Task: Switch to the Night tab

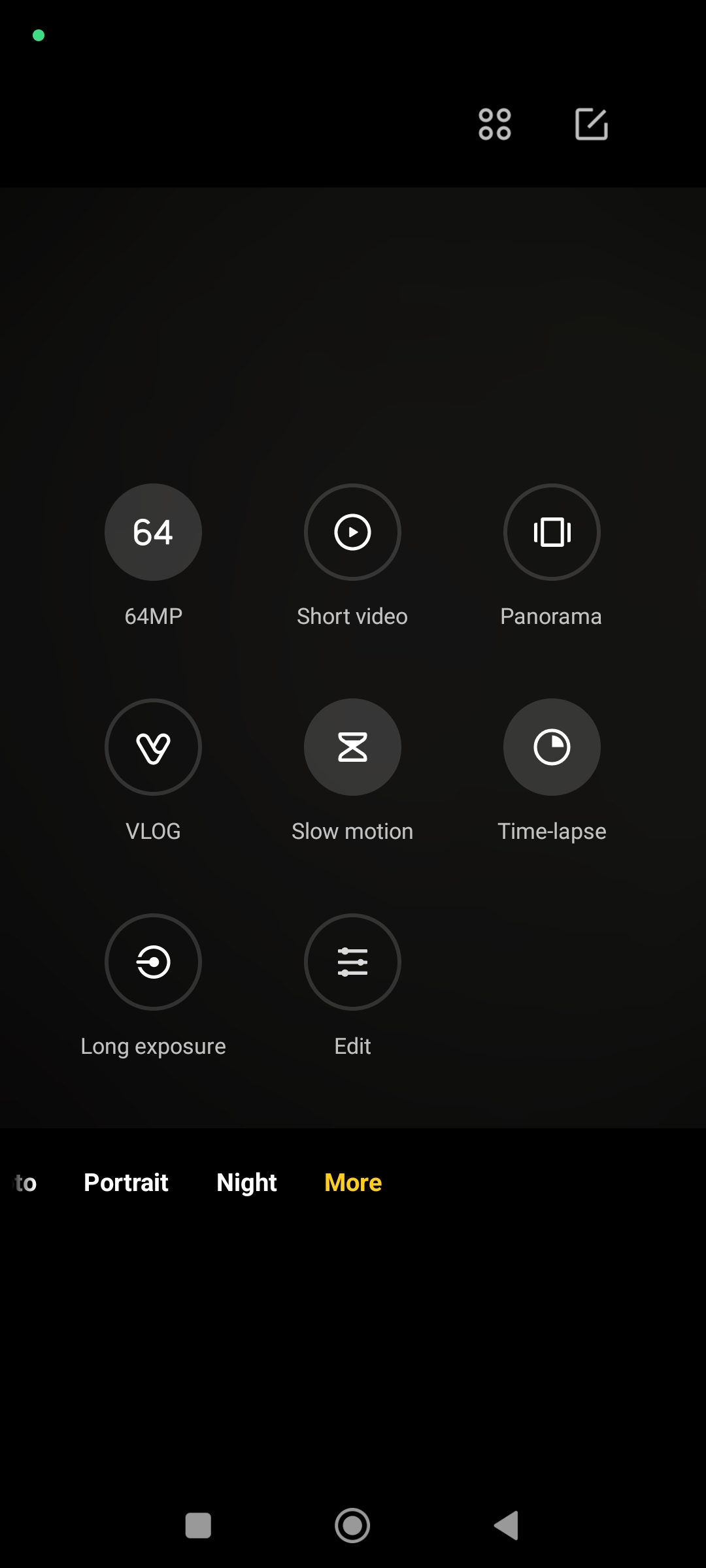Action: [246, 1183]
